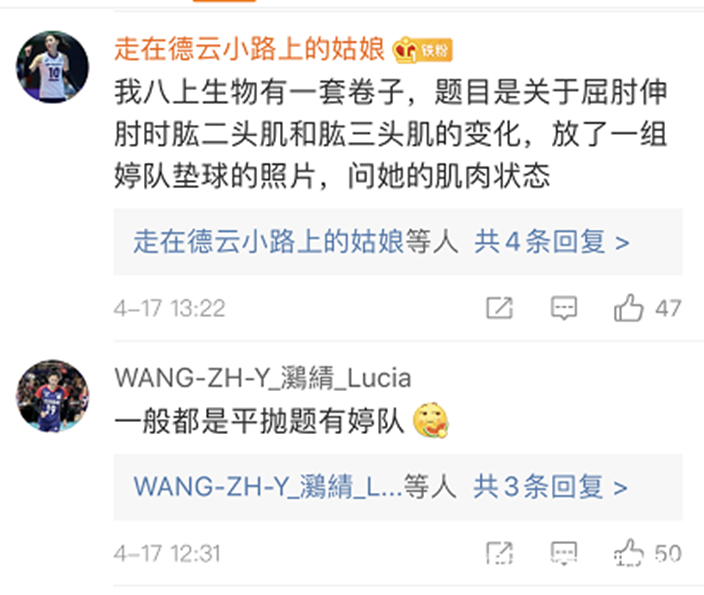Image resolution: width=704 pixels, height=595 pixels.
Task: Like the comment with 47 likes
Action: coord(630,308)
